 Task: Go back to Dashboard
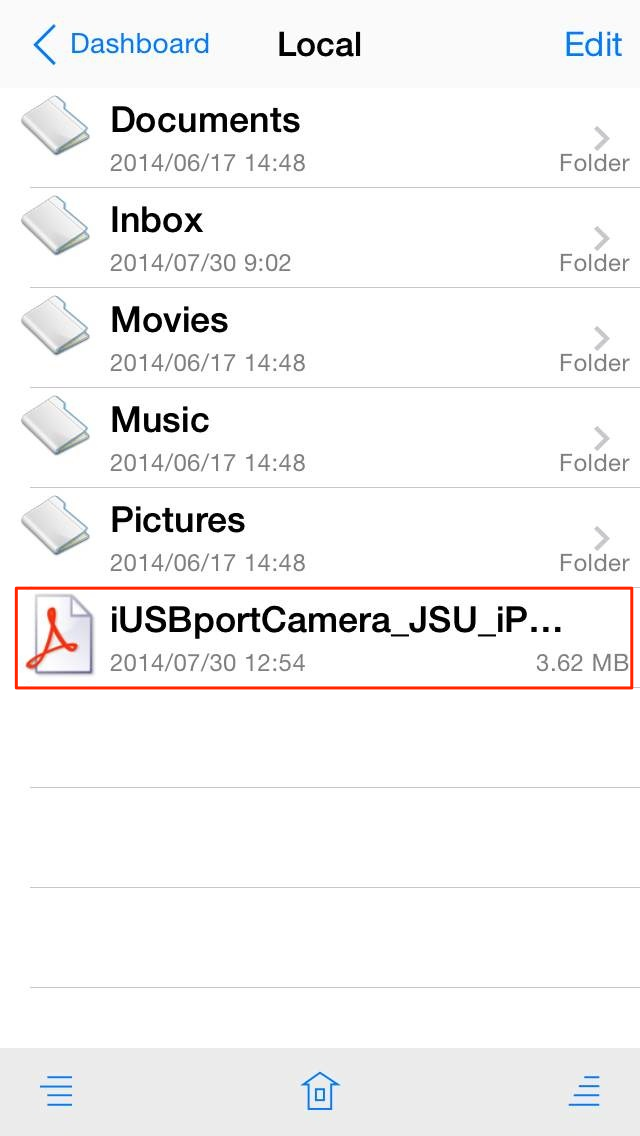121,45
